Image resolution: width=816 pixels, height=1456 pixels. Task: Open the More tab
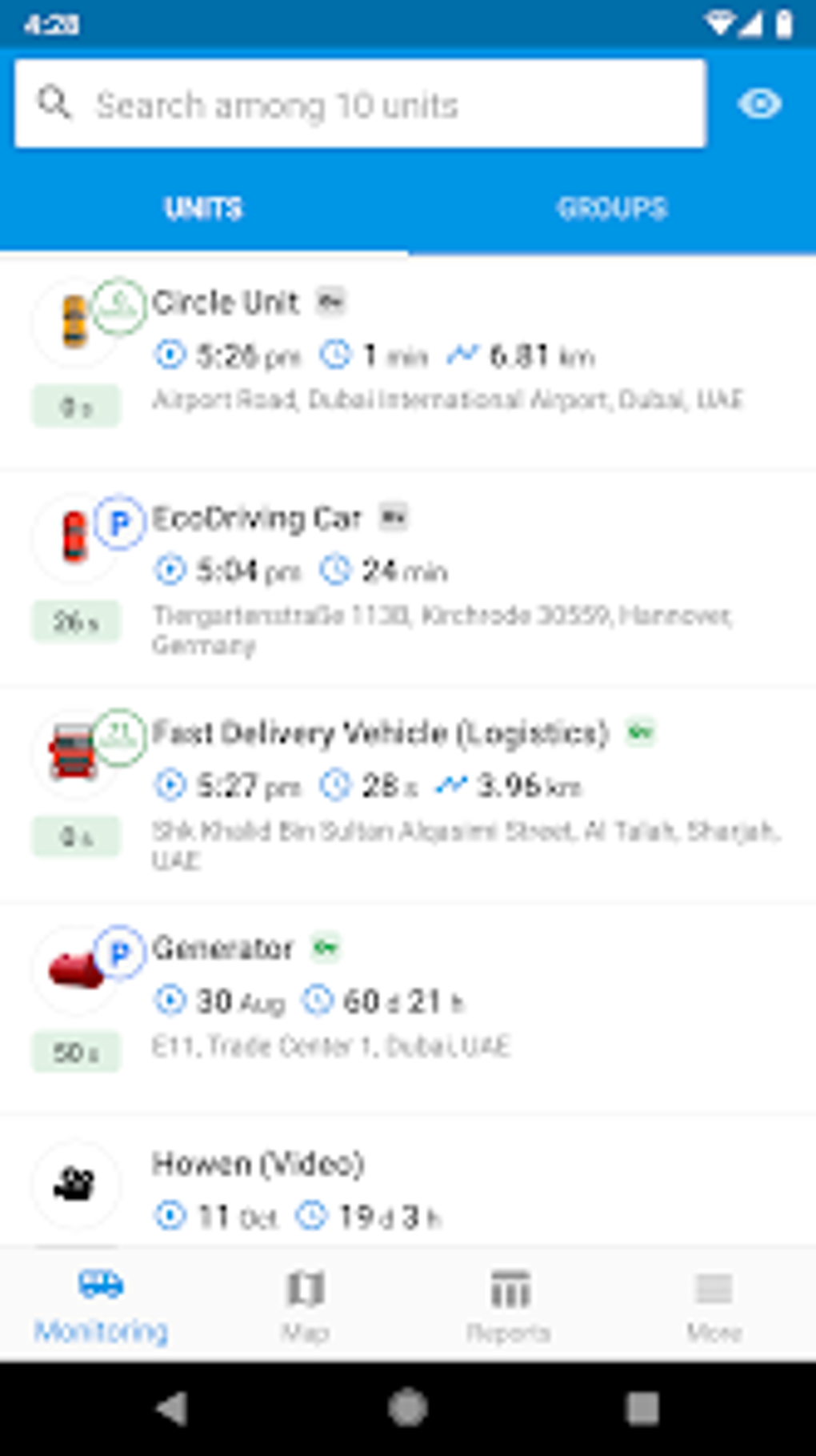coord(714,1305)
